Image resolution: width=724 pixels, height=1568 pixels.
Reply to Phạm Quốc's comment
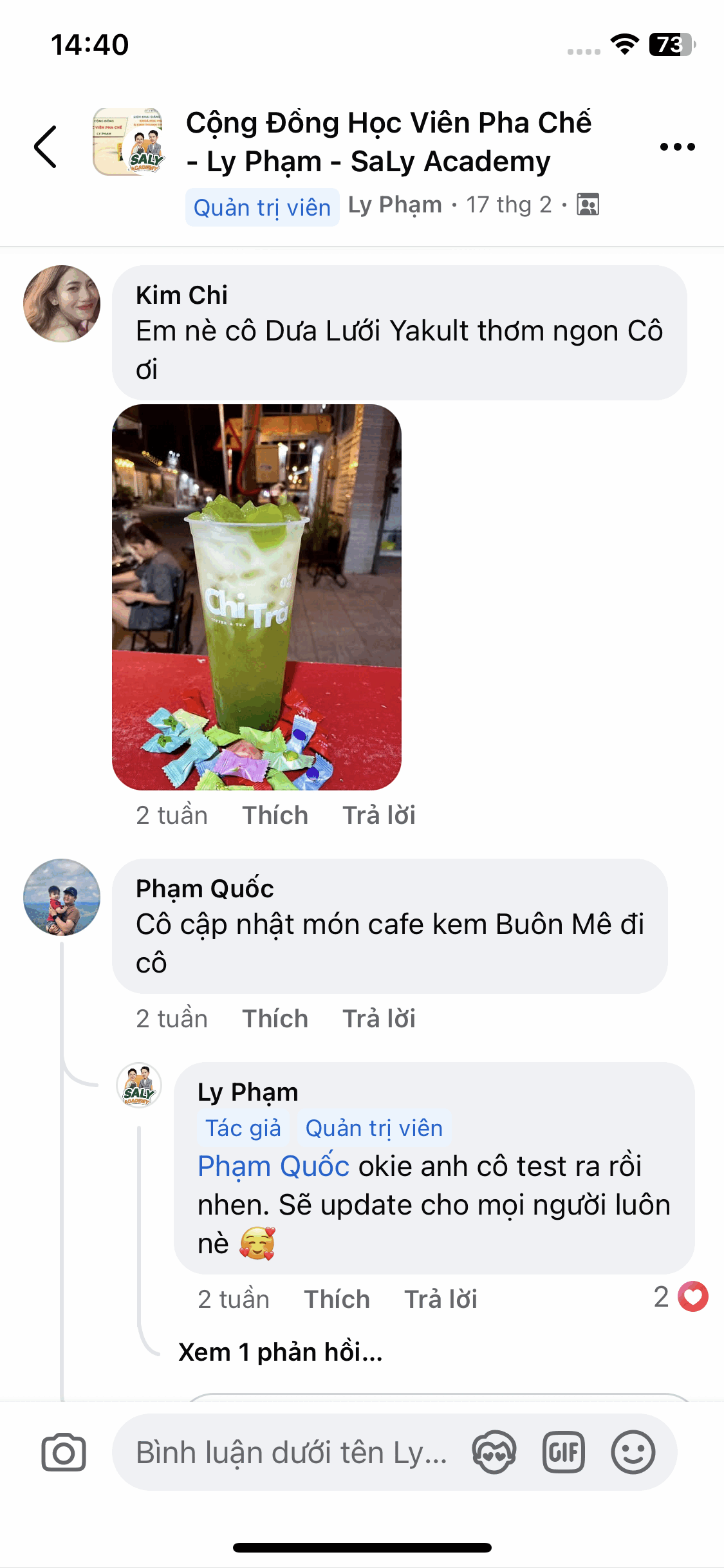[379, 1018]
